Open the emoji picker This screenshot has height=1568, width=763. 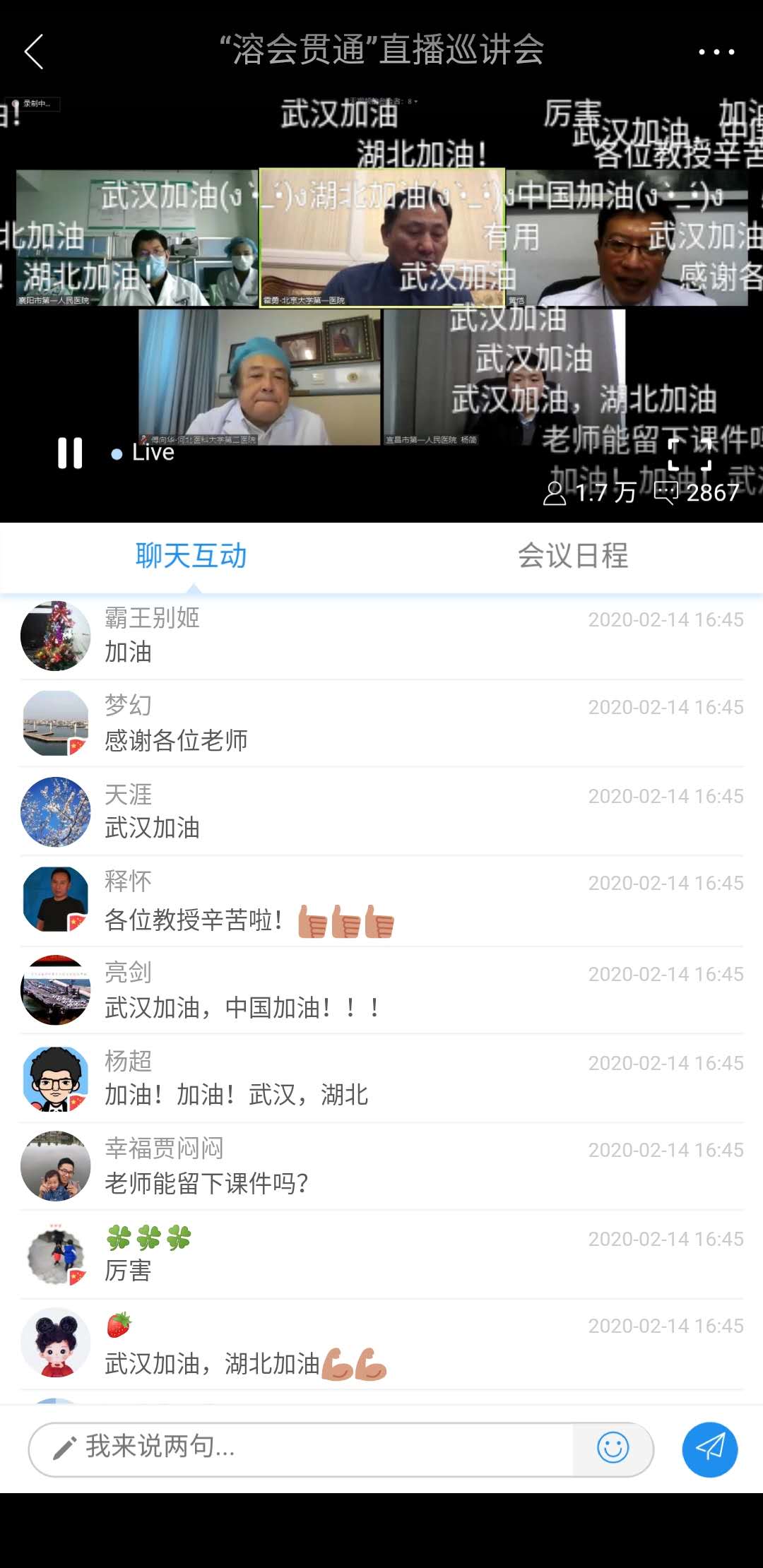613,1447
